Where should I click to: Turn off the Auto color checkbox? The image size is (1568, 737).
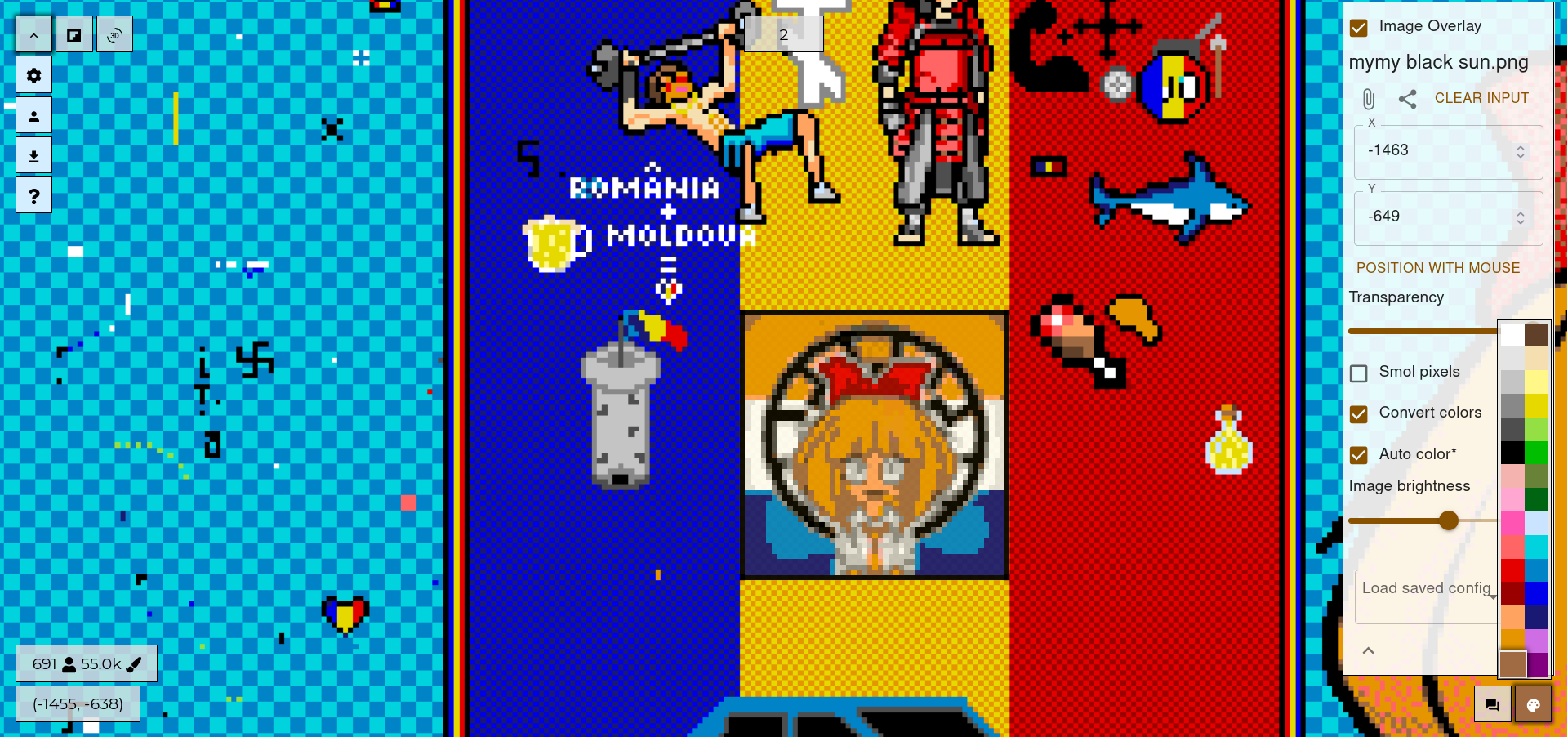1359,454
